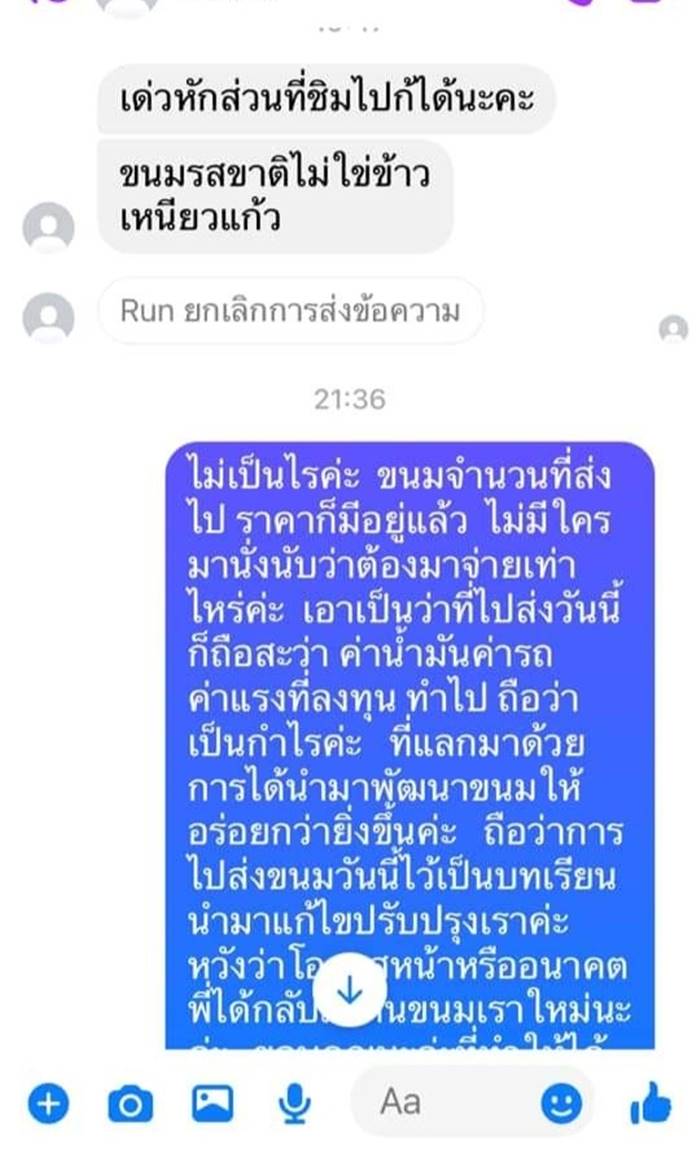
Task: Record a voice message with the microphone
Action: 293,1104
